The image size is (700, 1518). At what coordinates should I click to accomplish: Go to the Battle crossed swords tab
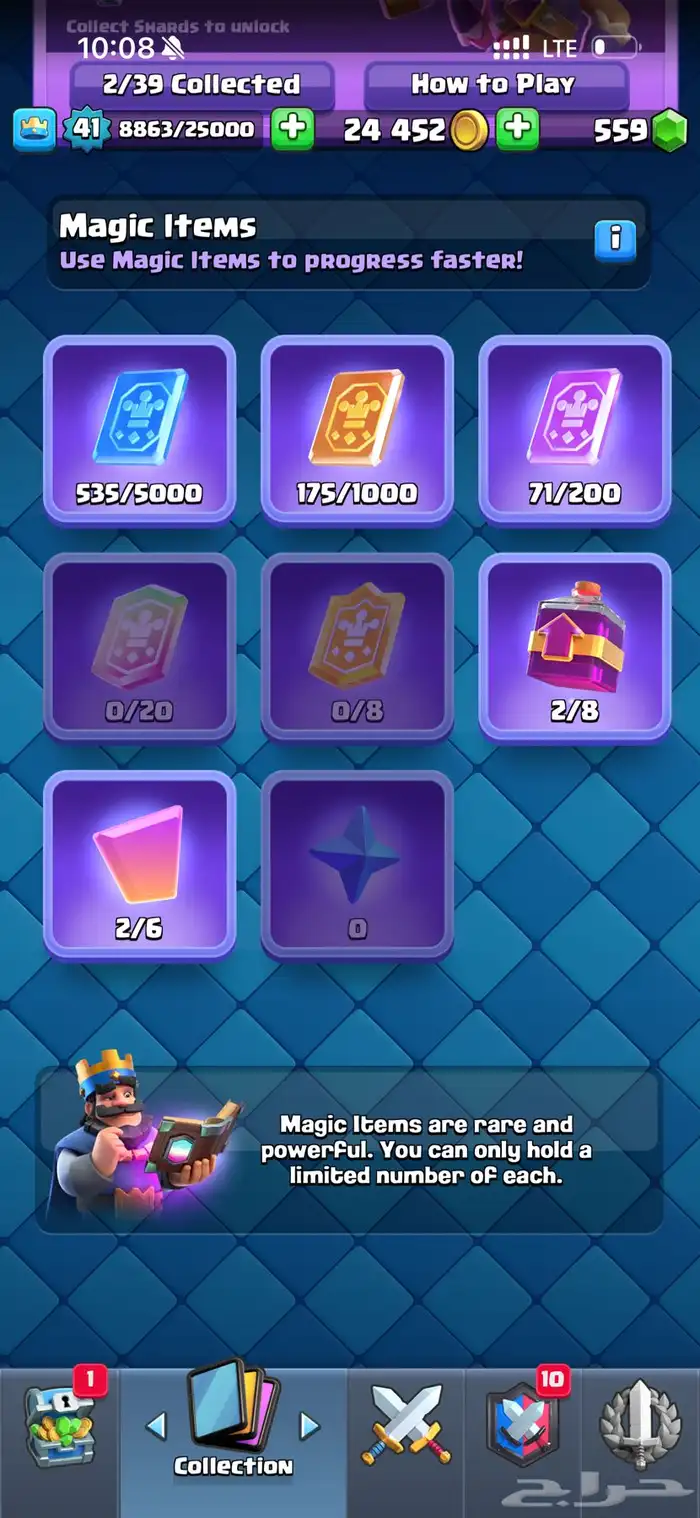[406, 1430]
